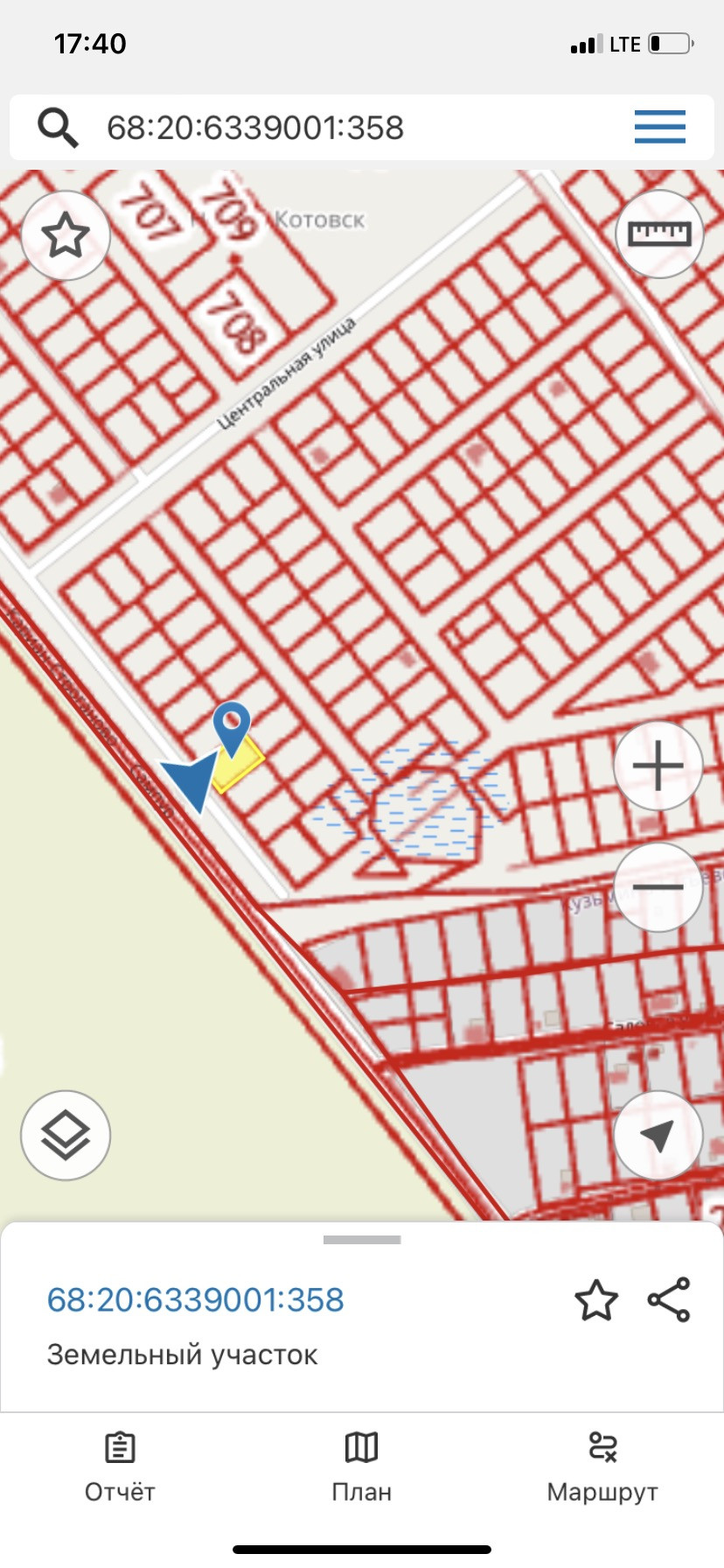Screen dimensions: 724x1568
Task: Share this land parcel
Action: click(x=669, y=1299)
